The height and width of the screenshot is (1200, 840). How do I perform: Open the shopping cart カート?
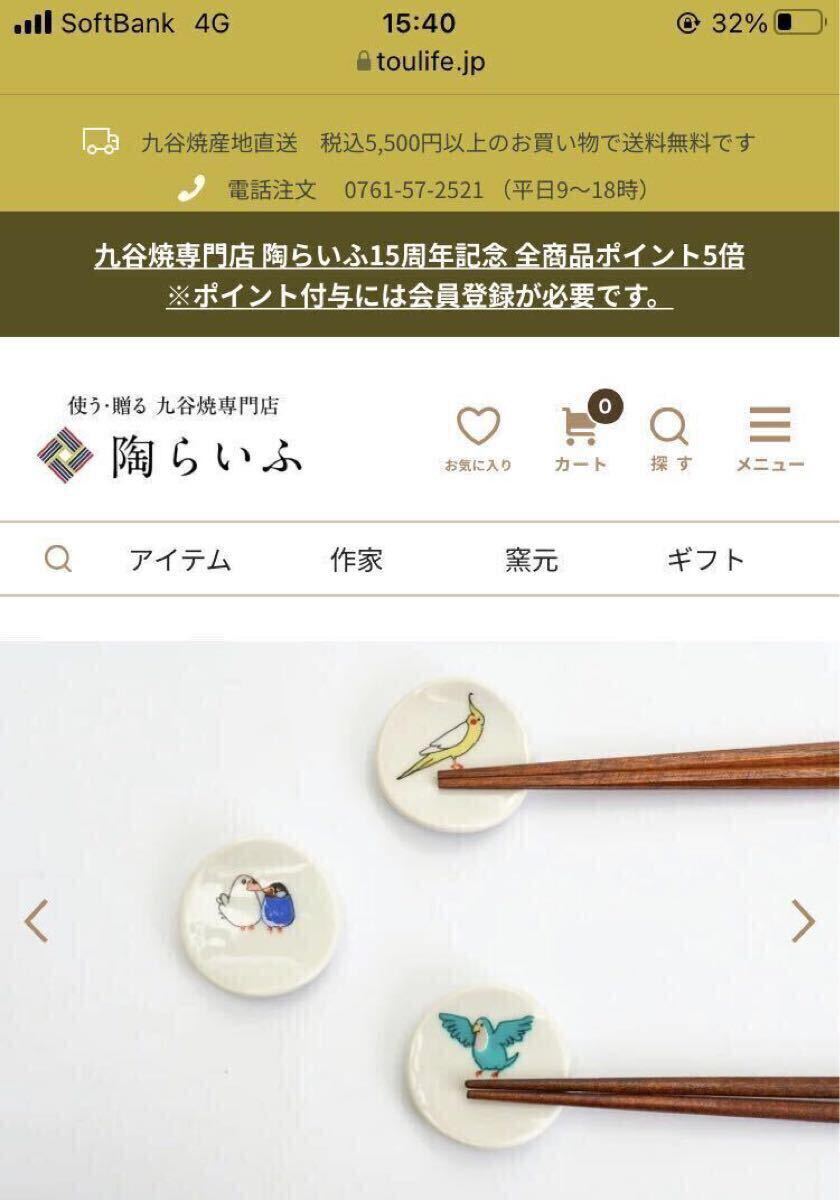[580, 438]
